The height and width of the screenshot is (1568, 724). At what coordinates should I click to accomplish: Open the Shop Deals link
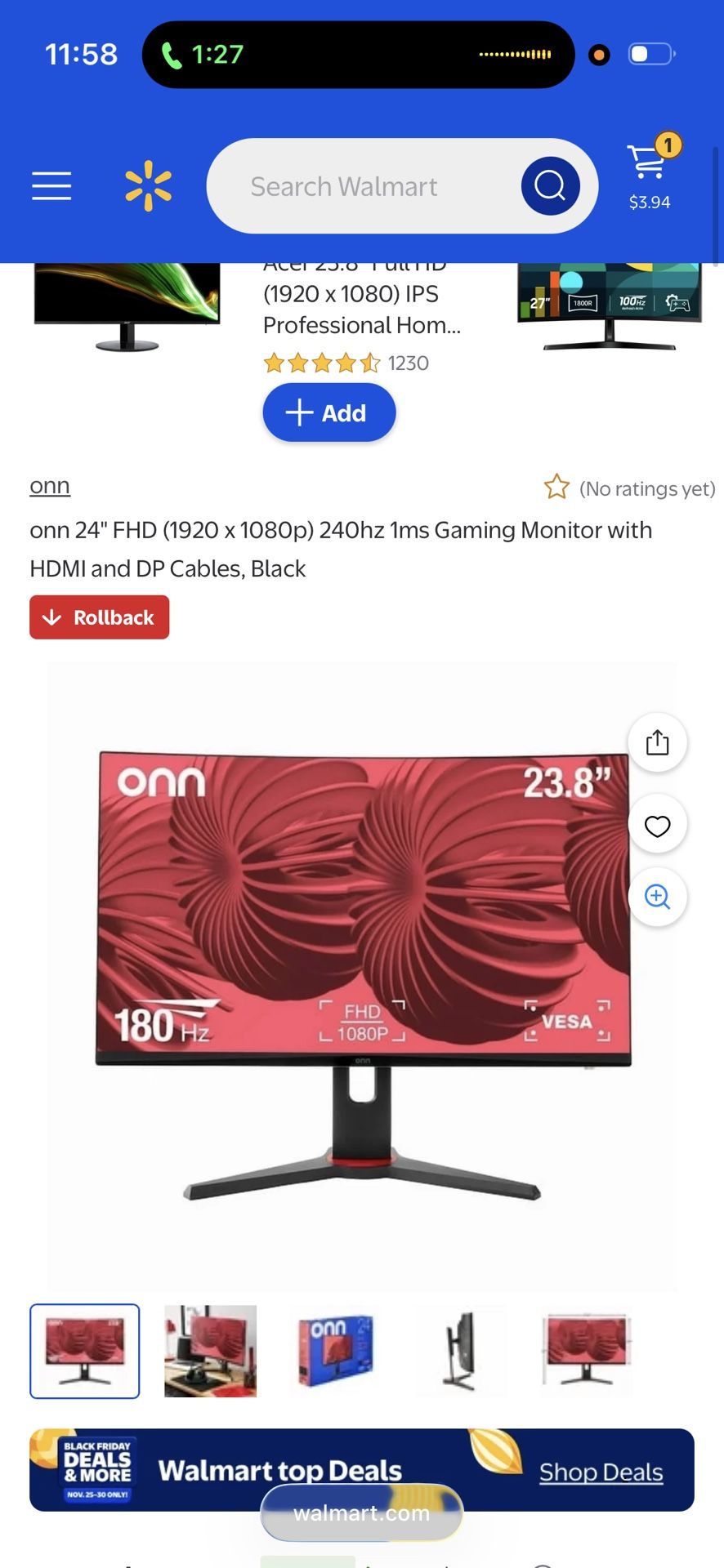[x=601, y=1472]
